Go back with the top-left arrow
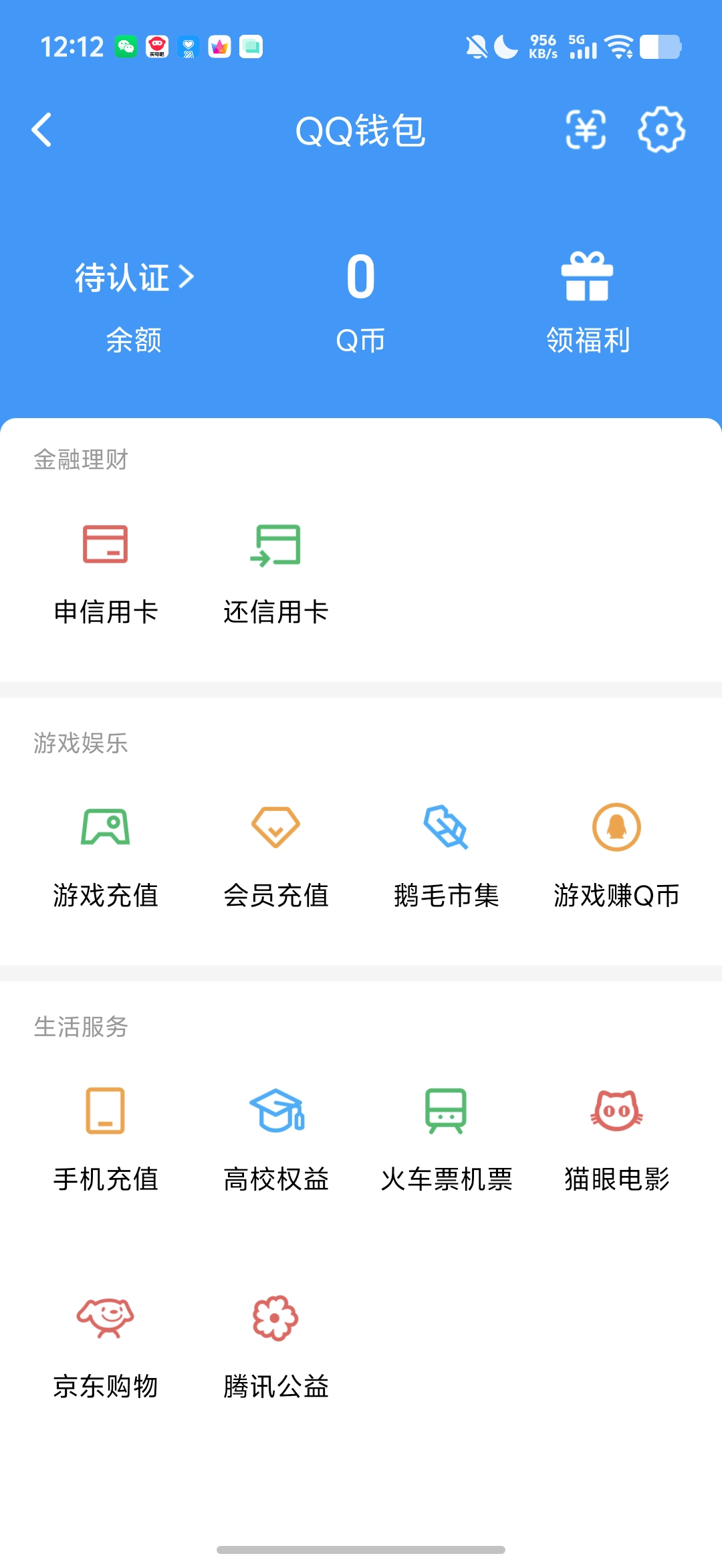The width and height of the screenshot is (722, 1568). tap(41, 130)
